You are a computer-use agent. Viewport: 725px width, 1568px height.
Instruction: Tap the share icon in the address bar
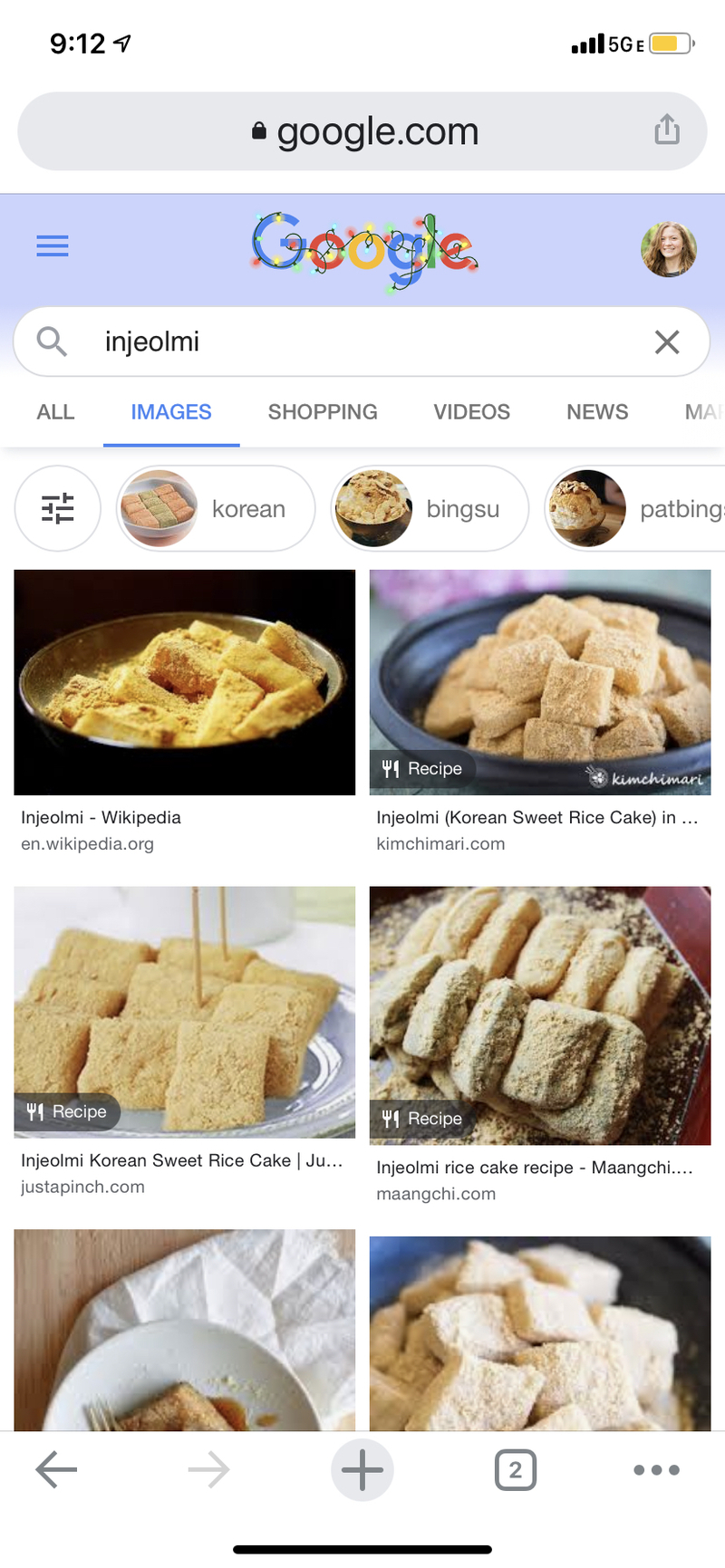[667, 130]
